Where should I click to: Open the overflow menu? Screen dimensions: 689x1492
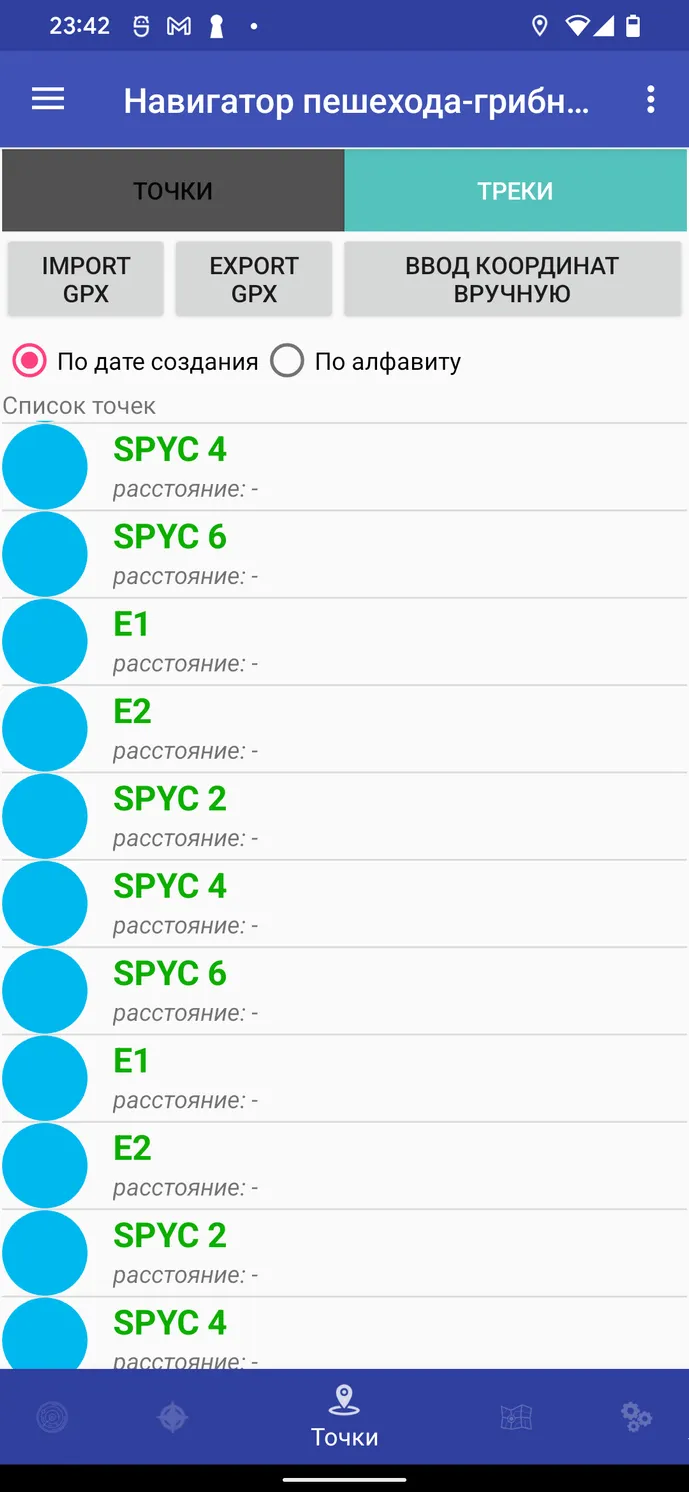click(x=651, y=99)
